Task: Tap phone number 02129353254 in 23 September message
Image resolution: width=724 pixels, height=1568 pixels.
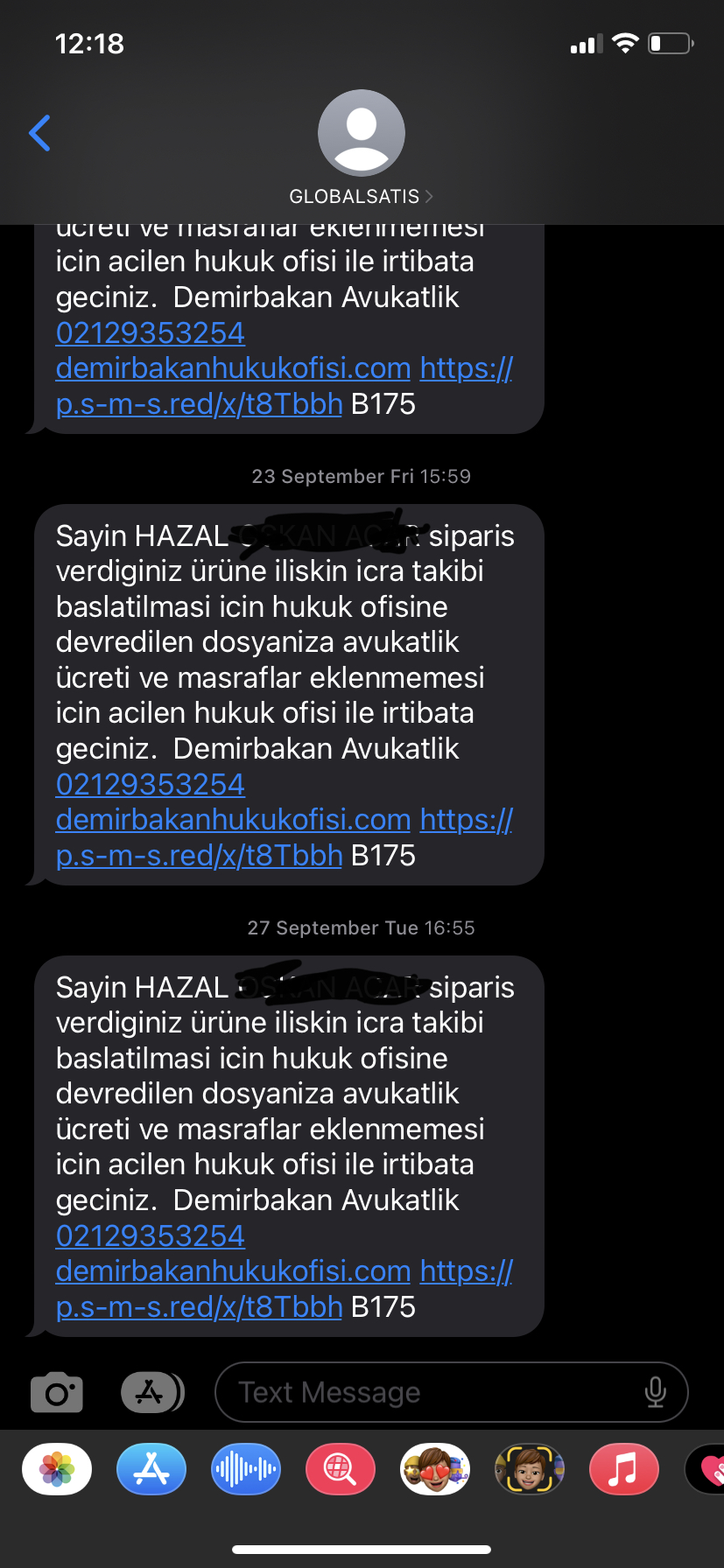Action: tap(151, 784)
